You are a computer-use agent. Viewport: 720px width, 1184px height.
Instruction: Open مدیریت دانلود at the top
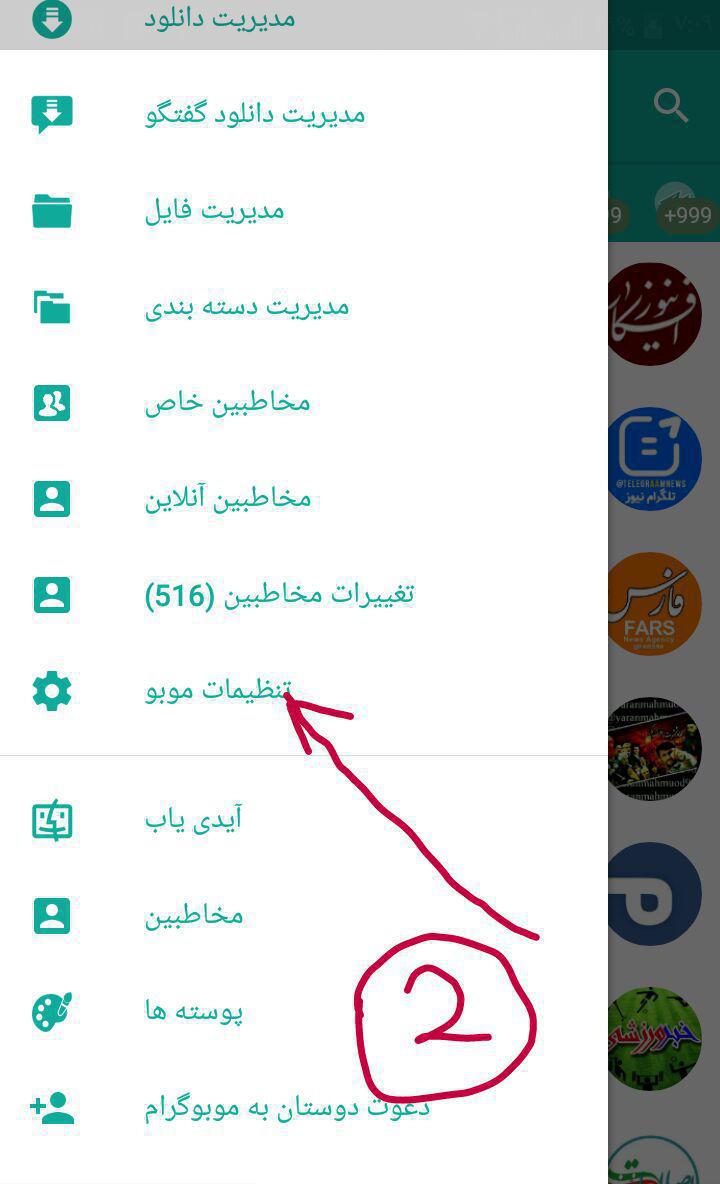click(303, 21)
